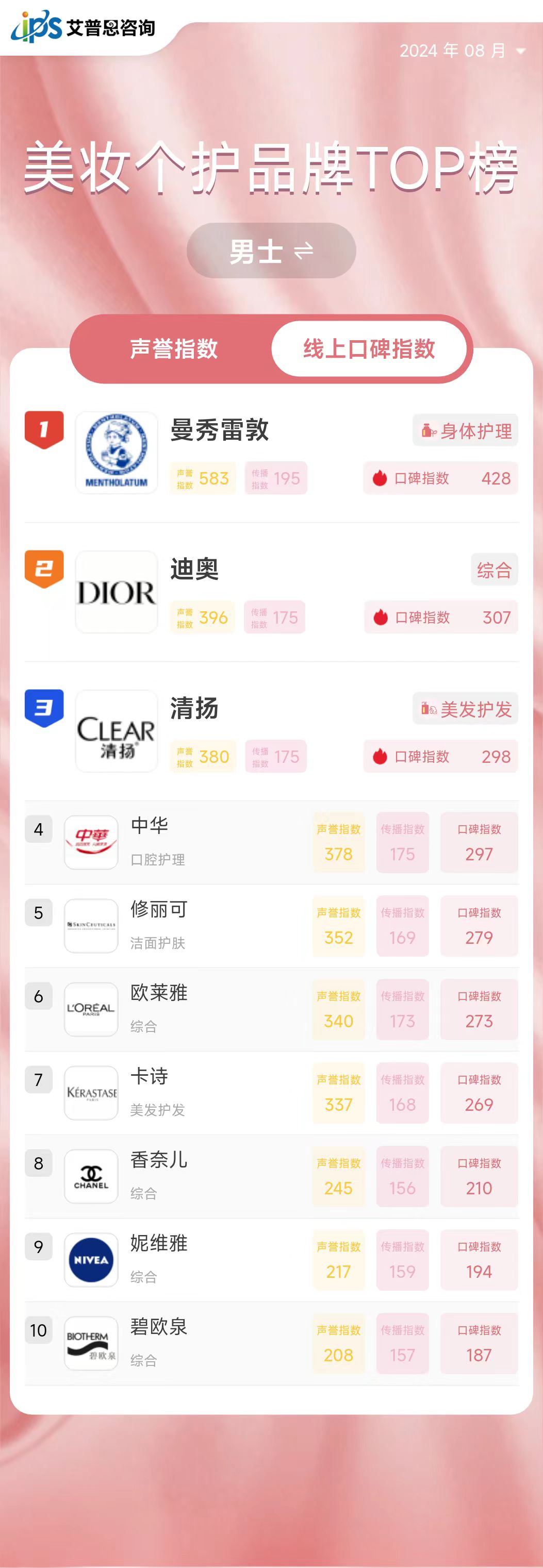Open the 2024年08月 date dropdown

(462, 51)
